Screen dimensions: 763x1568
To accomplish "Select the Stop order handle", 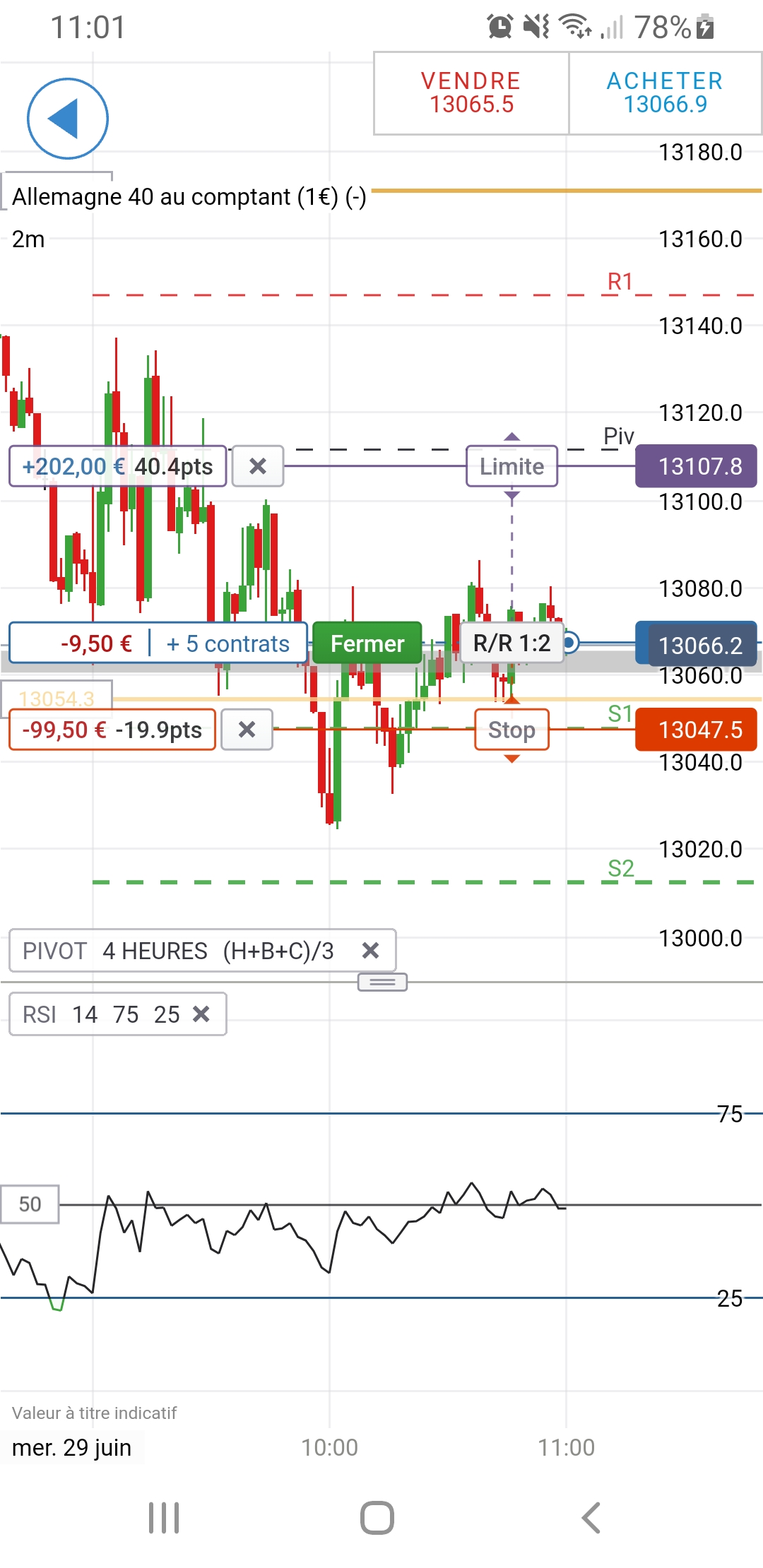I will point(511,730).
